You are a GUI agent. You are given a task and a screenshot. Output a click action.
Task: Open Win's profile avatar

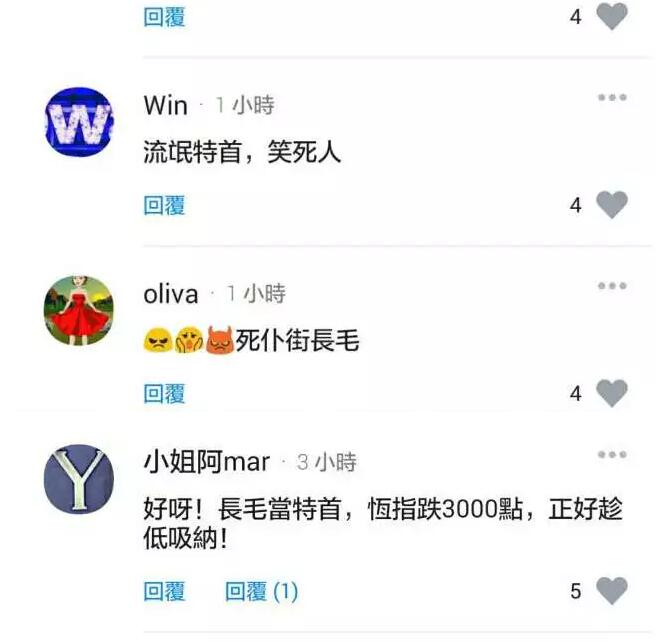(x=79, y=122)
